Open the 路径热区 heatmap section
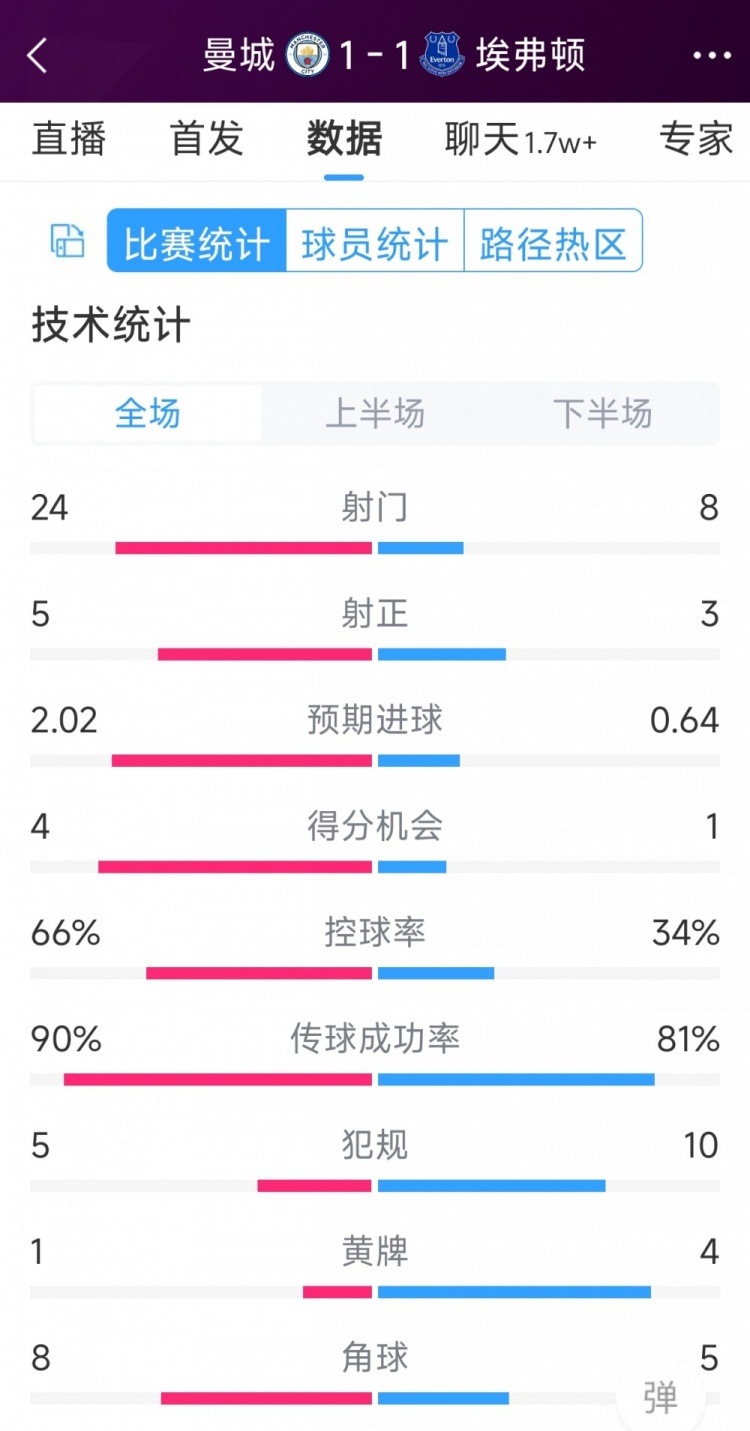 [553, 240]
